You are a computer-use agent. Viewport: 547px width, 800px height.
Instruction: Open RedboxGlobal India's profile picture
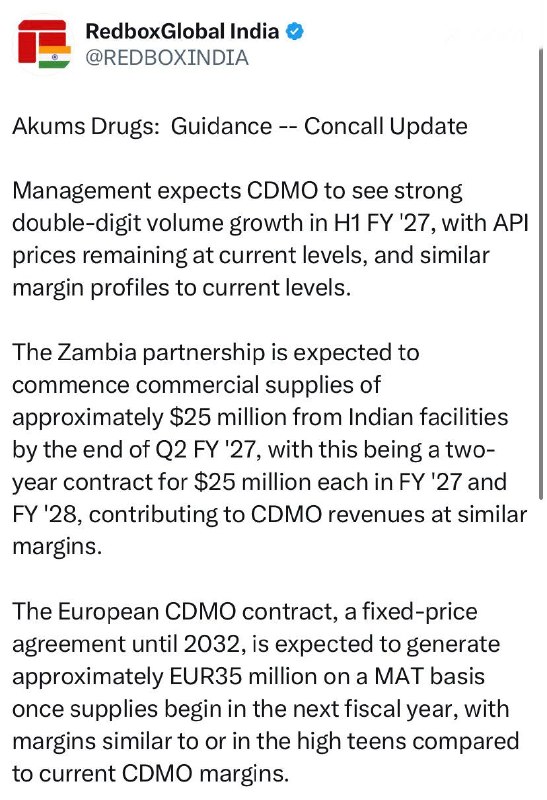click(x=43, y=44)
